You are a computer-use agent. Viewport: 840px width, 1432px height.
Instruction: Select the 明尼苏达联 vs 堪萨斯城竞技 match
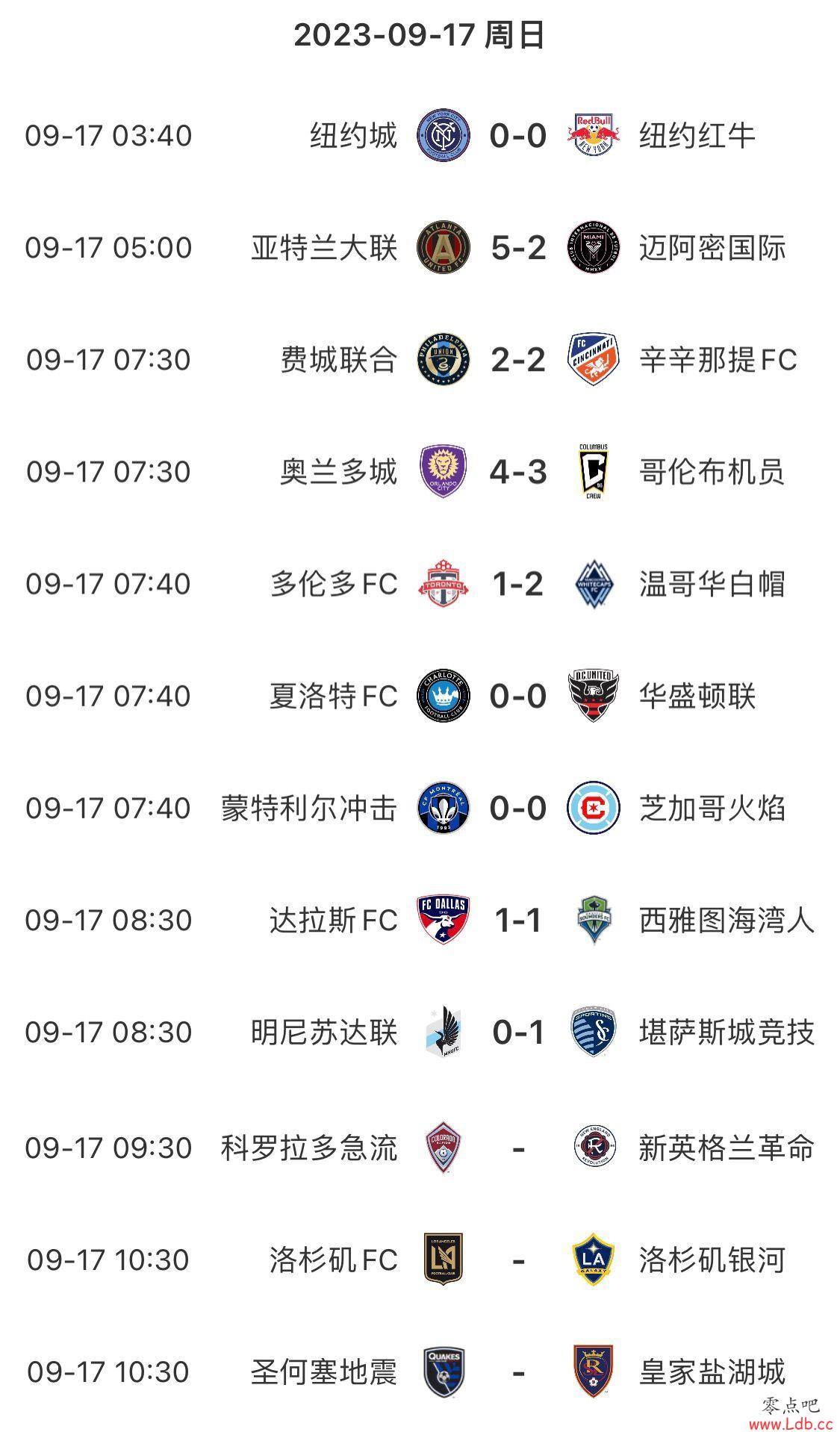[x=420, y=1032]
